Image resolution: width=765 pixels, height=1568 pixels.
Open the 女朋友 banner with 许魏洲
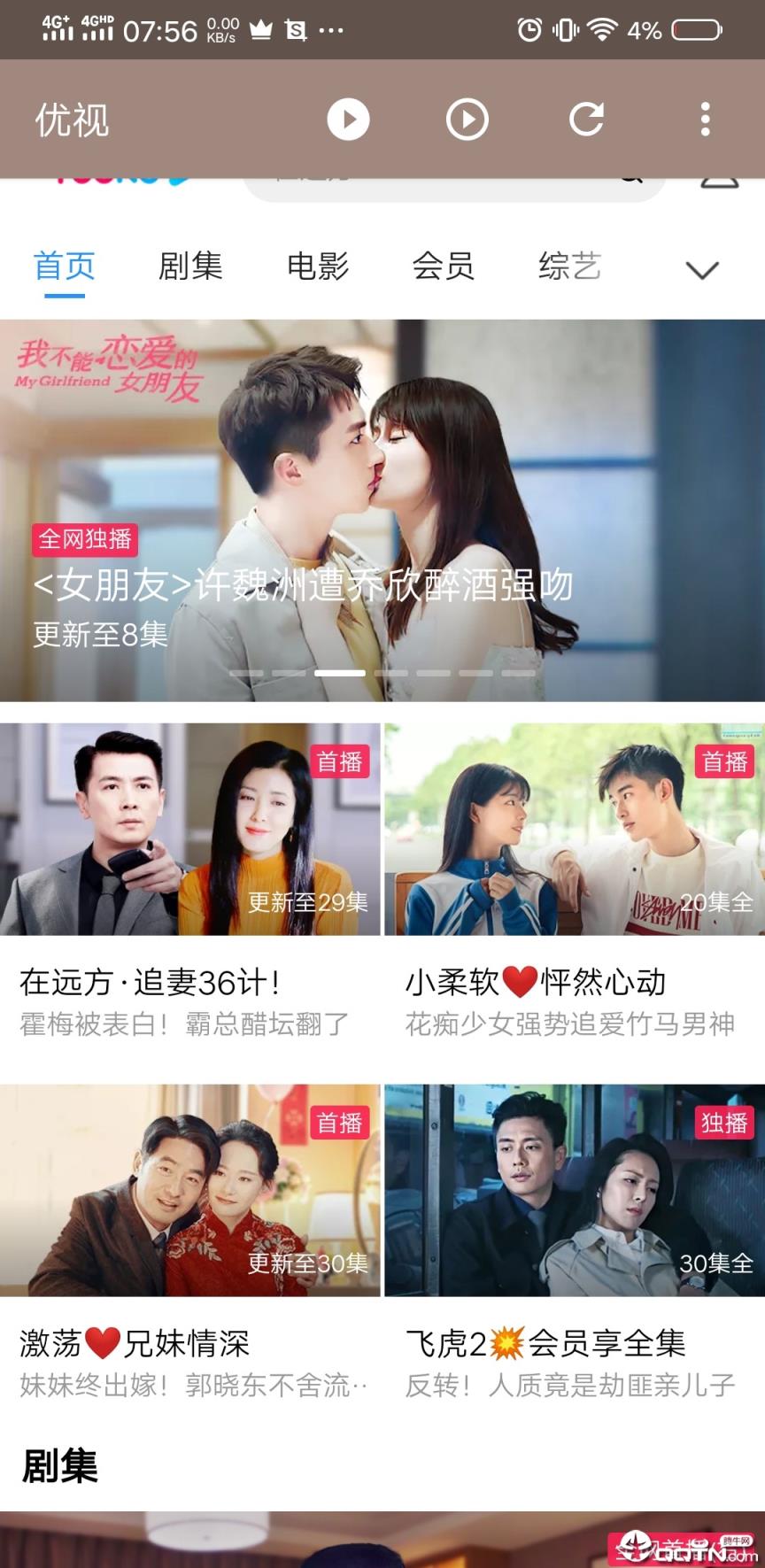click(x=382, y=510)
